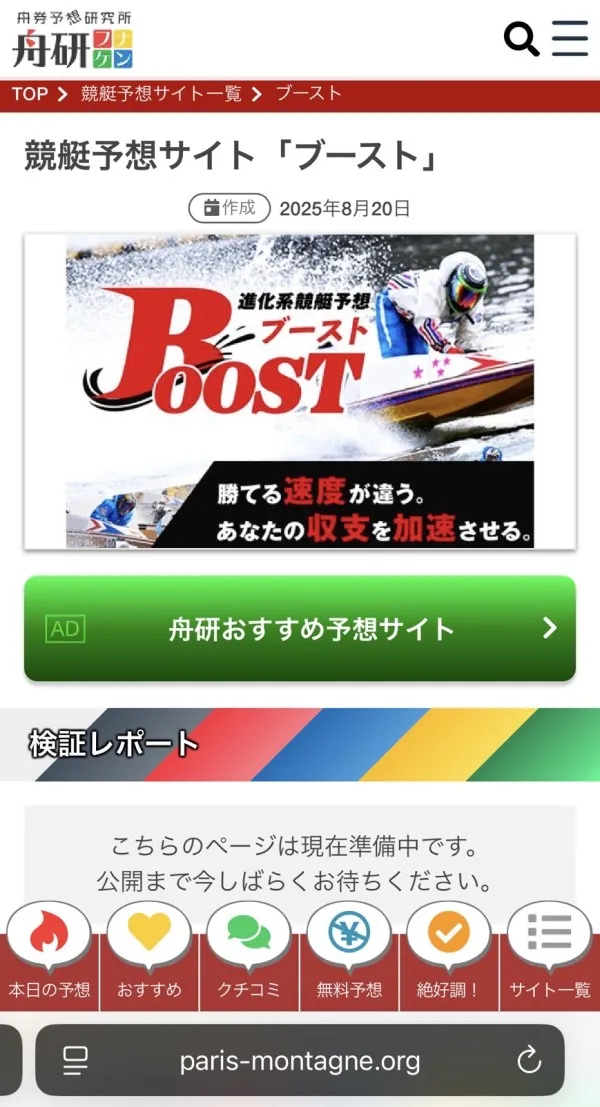Open the search magnifier icon
The width and height of the screenshot is (600, 1107).
point(521,39)
